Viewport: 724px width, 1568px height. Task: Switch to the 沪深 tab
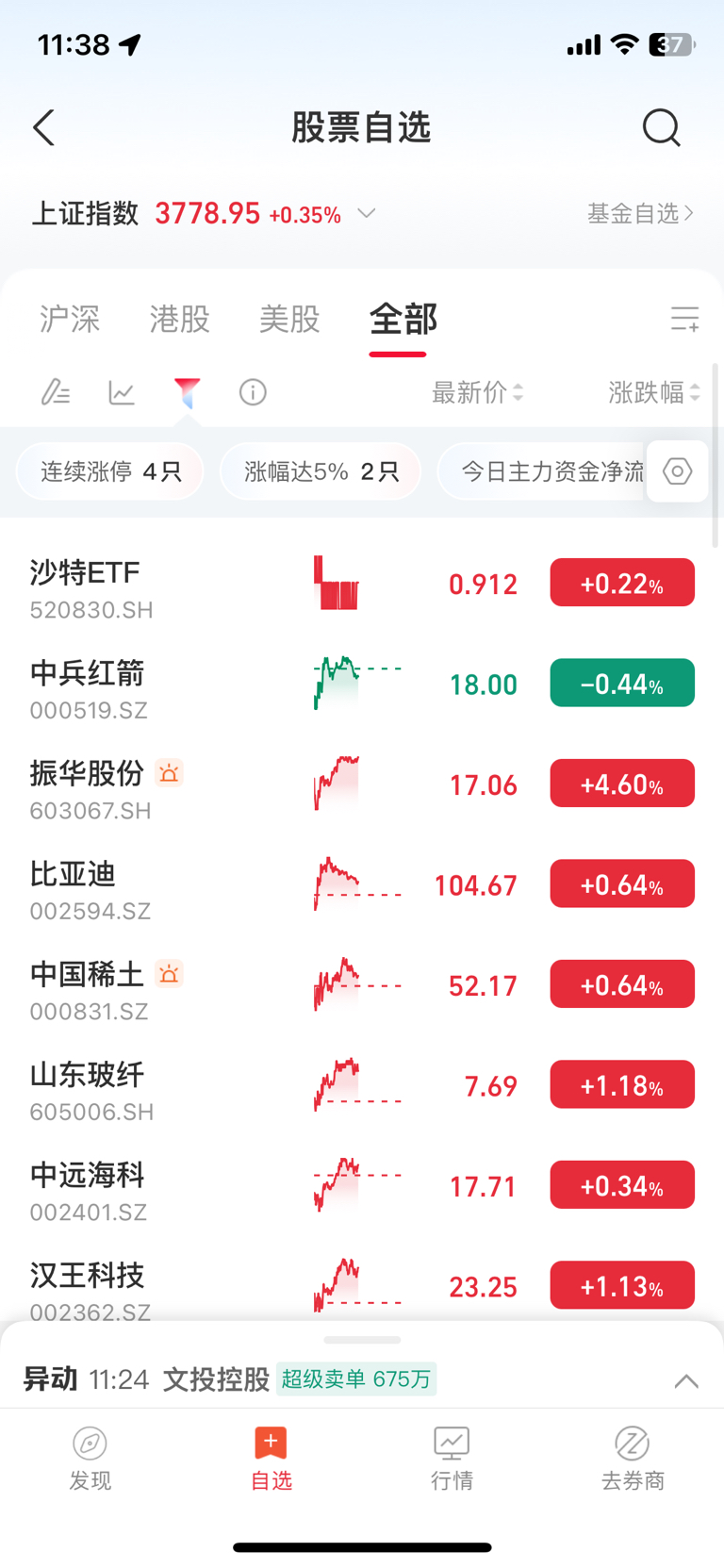click(70, 319)
